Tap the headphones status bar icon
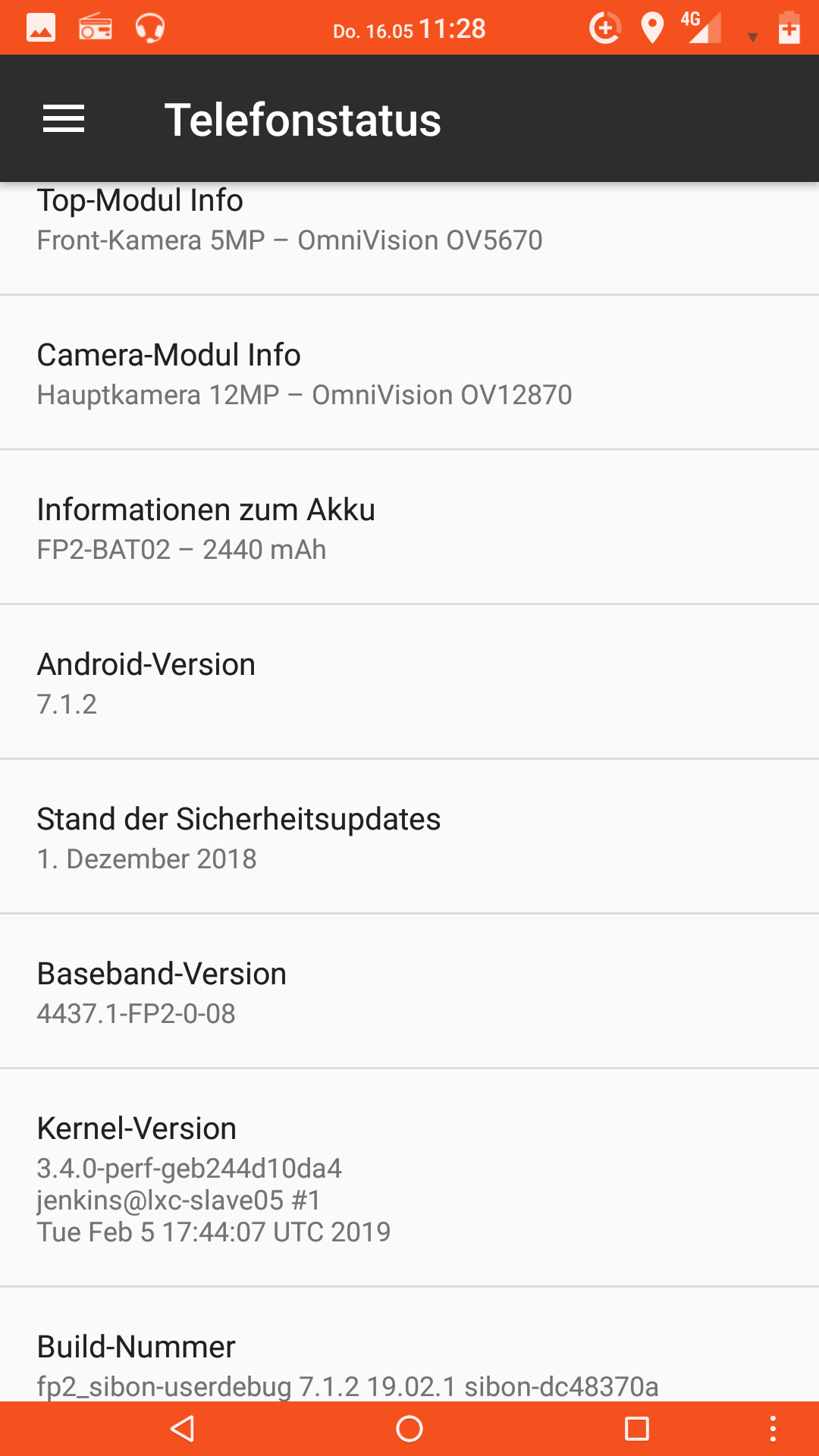This screenshot has width=819, height=1456. click(149, 27)
